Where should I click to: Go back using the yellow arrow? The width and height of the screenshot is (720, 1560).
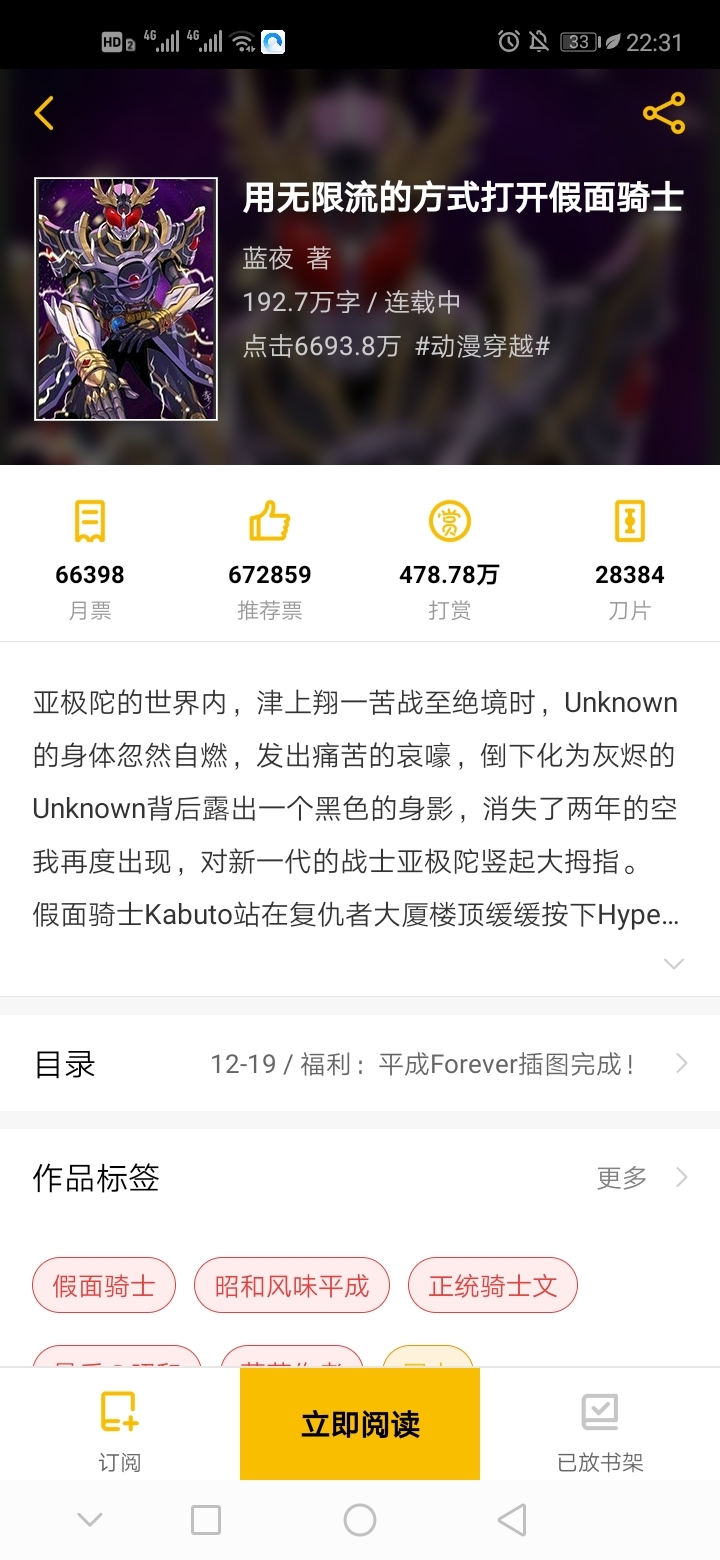pos(44,113)
